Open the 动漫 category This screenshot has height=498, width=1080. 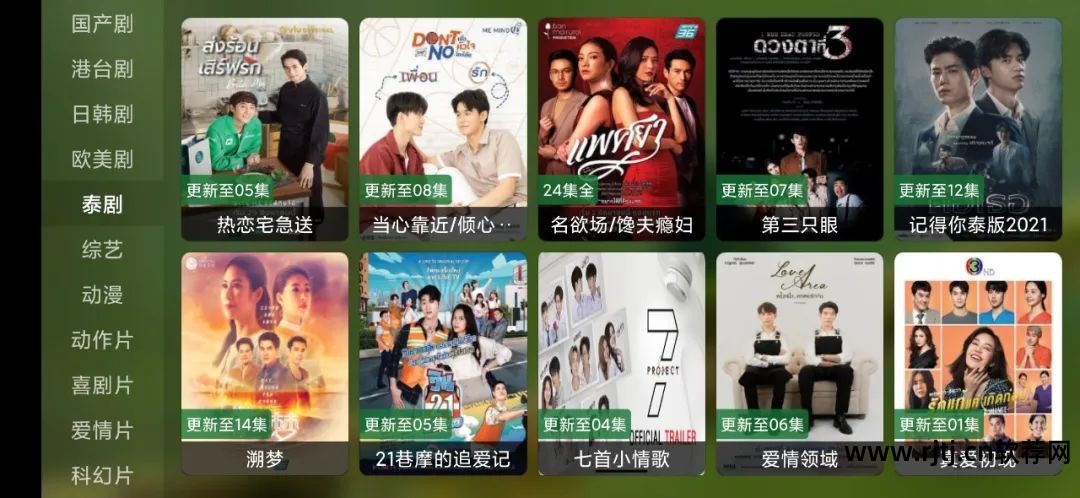coord(102,294)
